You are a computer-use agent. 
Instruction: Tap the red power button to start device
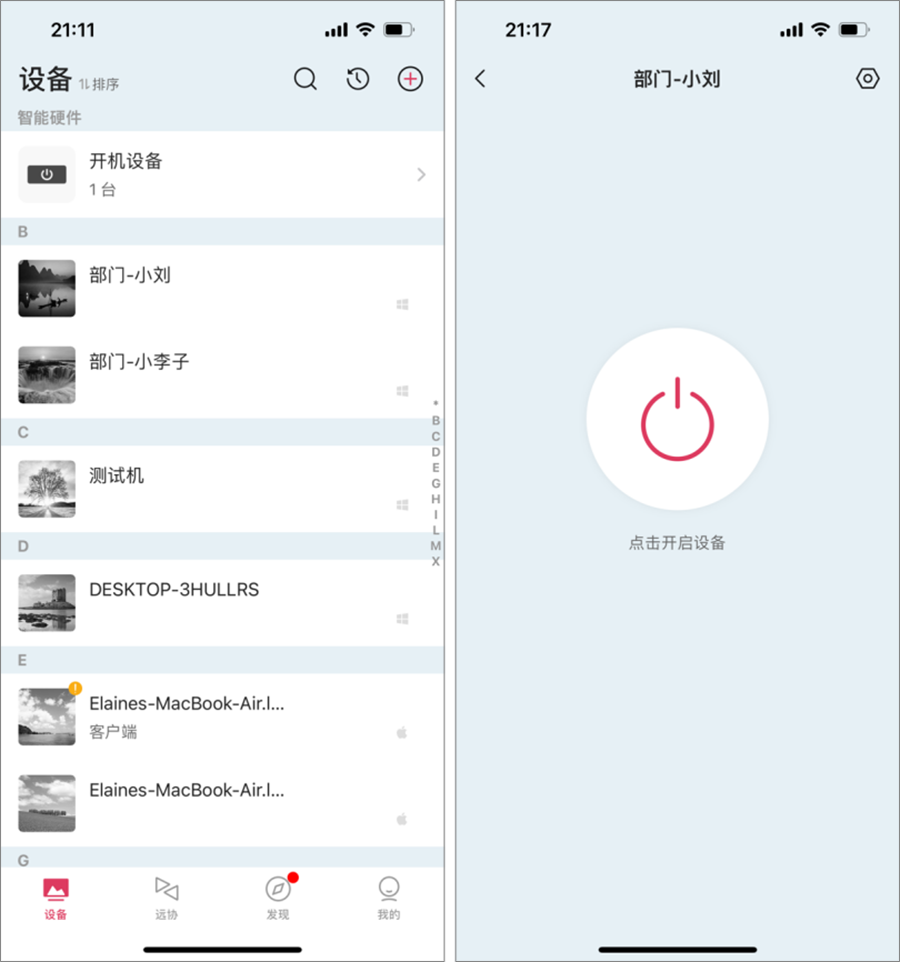click(677, 419)
